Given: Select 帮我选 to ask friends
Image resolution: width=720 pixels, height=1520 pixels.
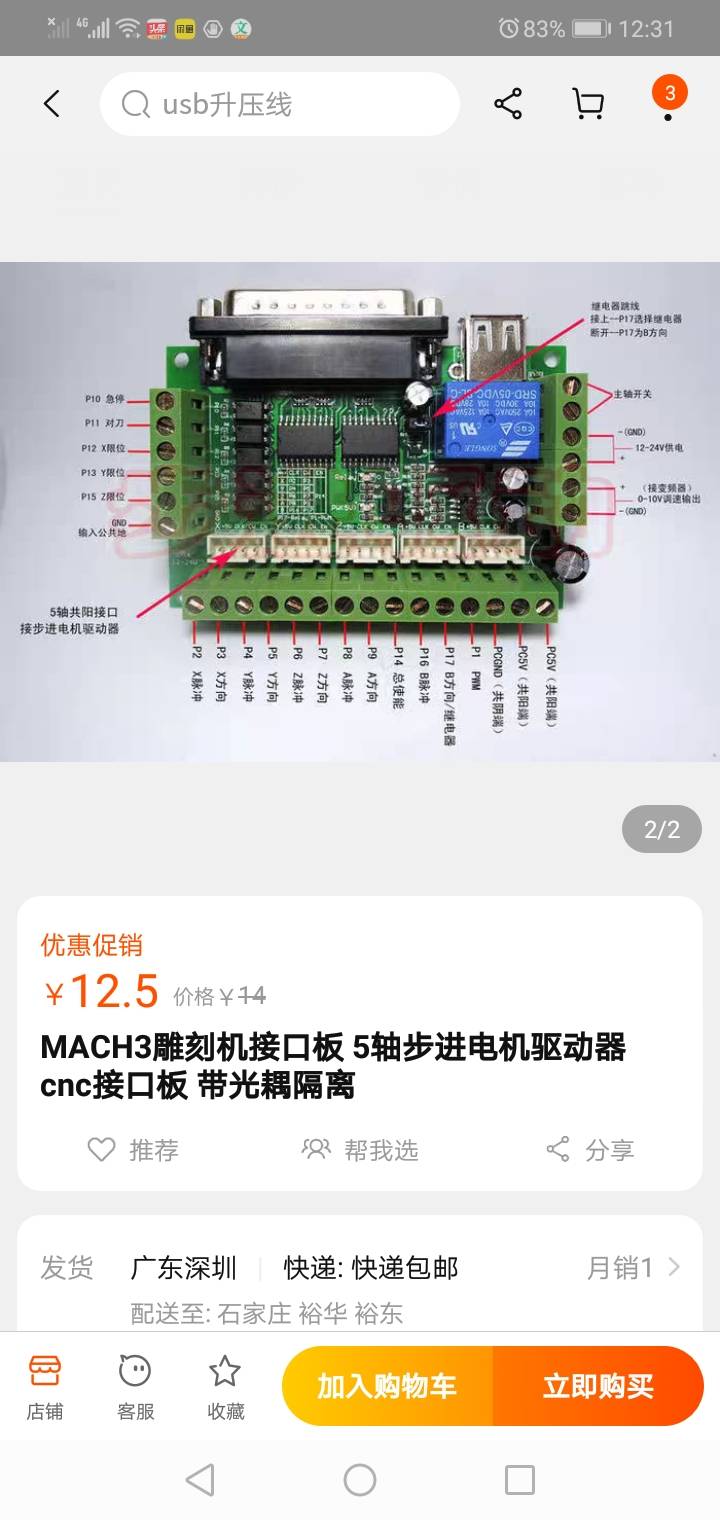Looking at the screenshot, I should coord(360,1150).
